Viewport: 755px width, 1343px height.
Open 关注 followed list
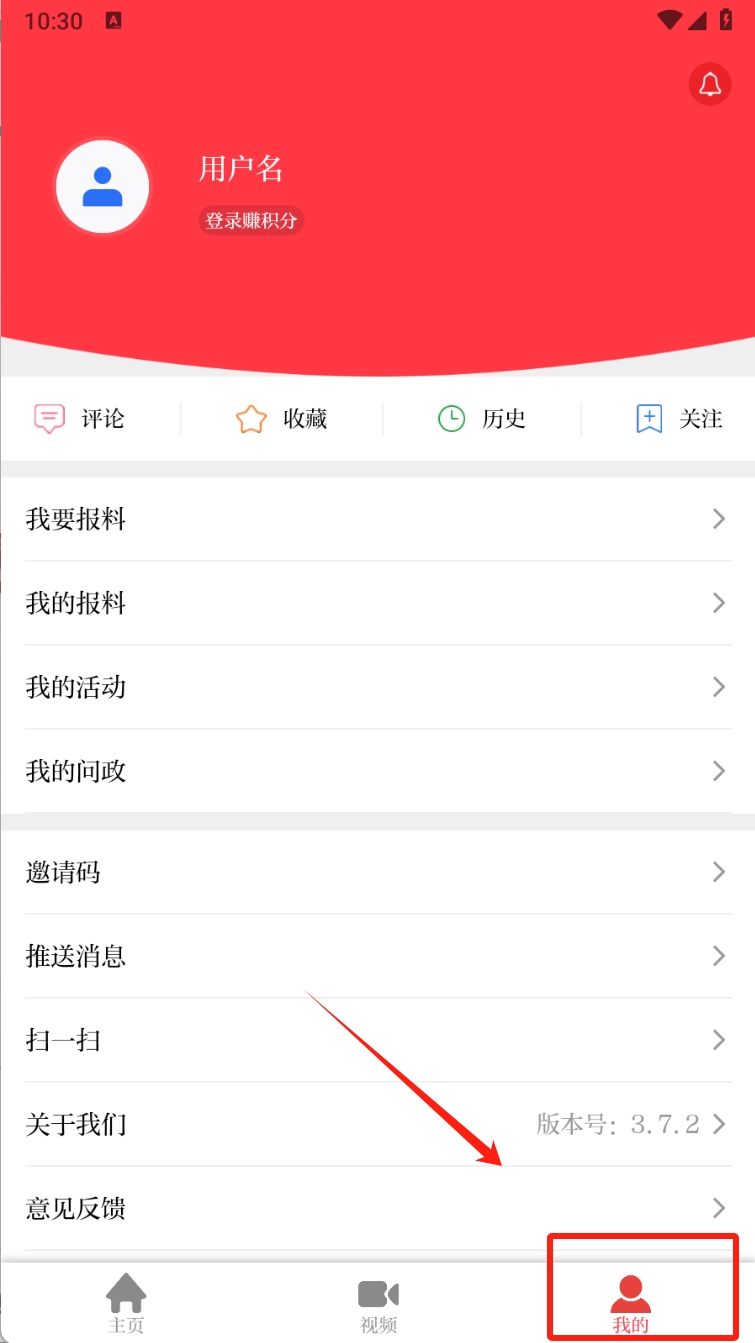click(x=679, y=419)
